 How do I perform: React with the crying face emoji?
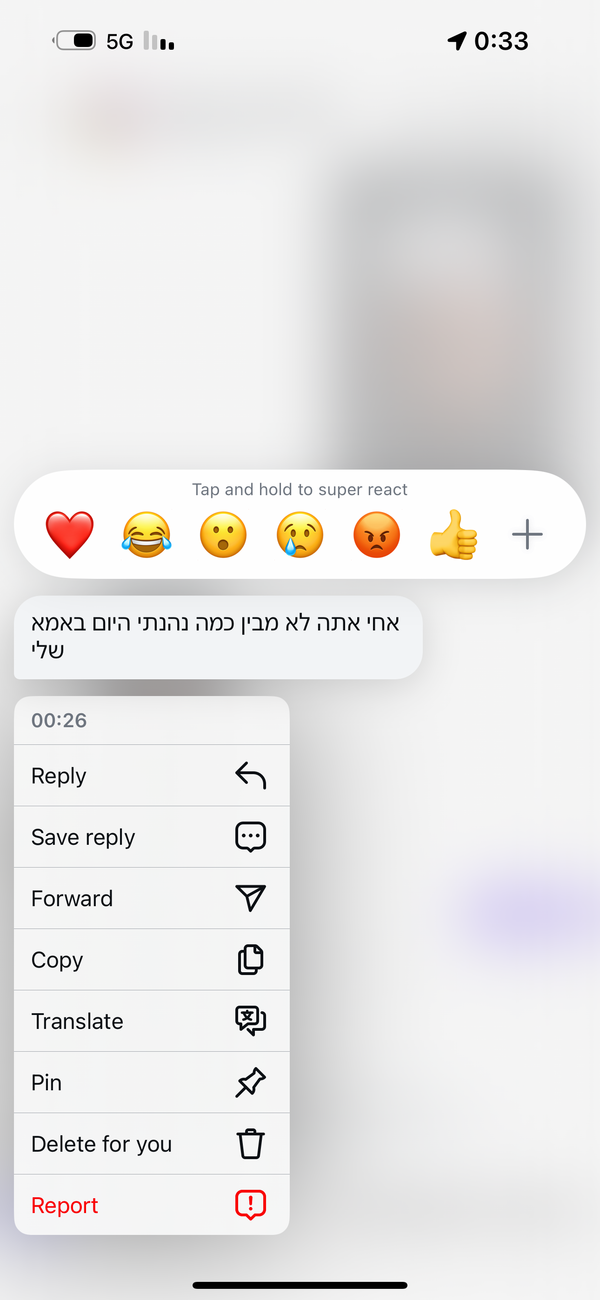point(300,535)
